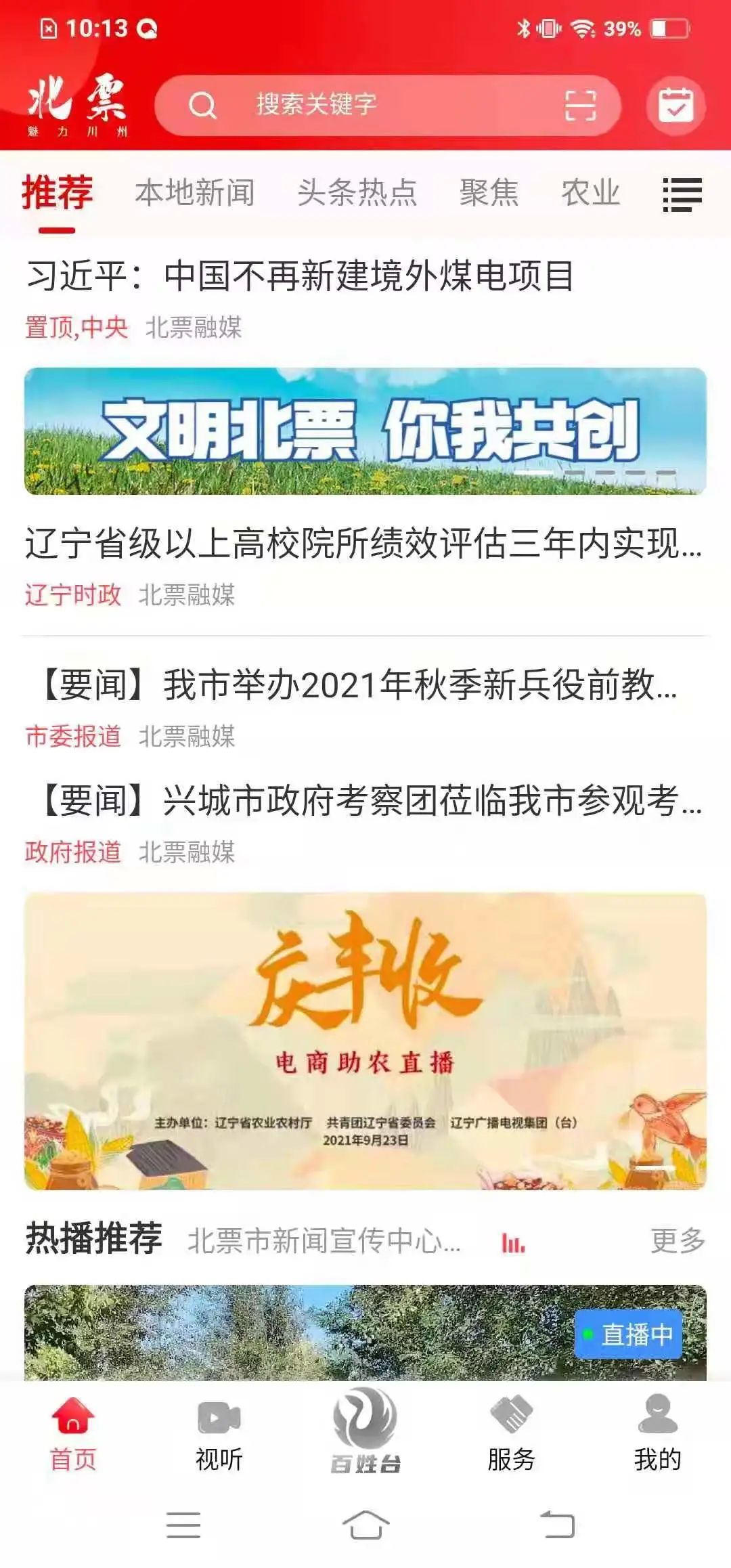Open the 我的 profile tab
731x1568 pixels.
click(x=658, y=1433)
